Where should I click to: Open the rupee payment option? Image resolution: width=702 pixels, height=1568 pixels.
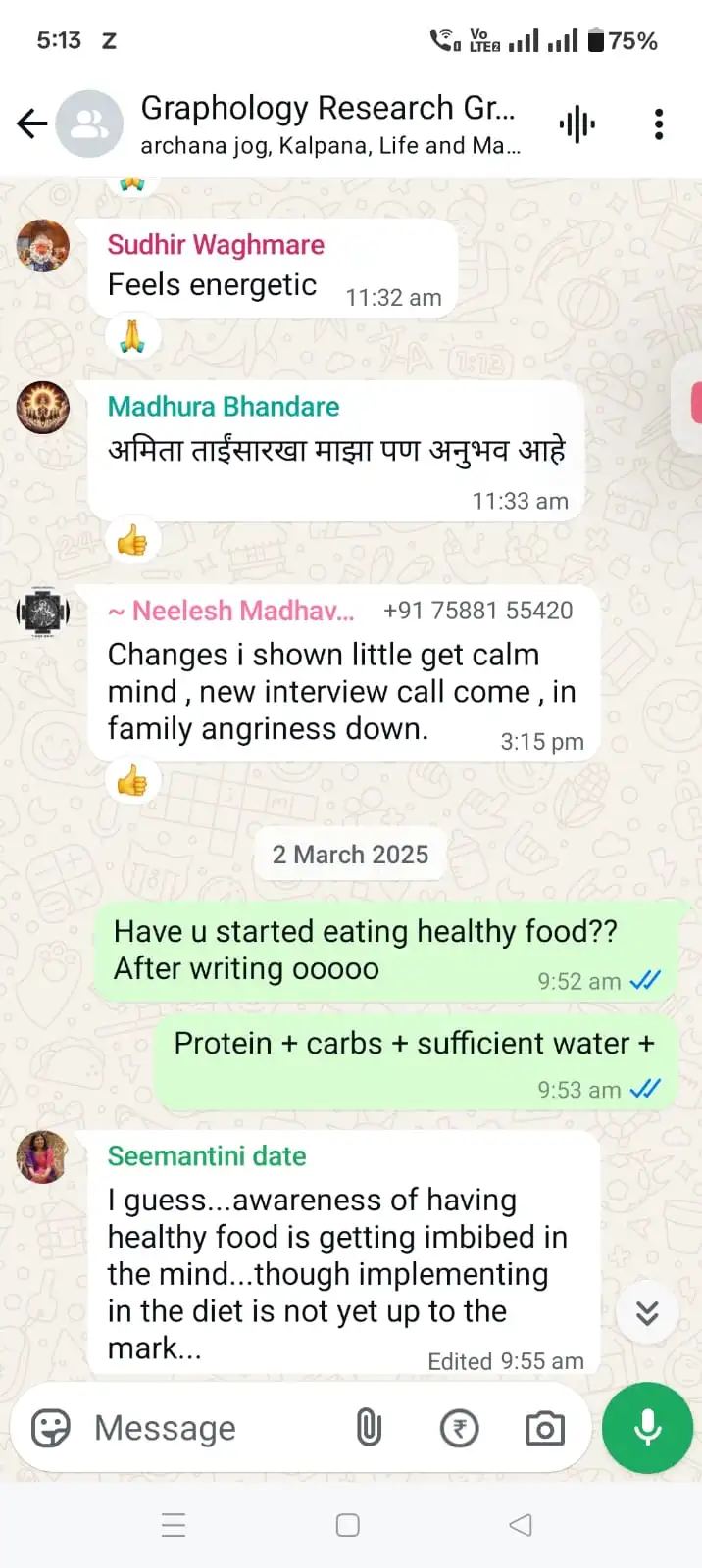[459, 1428]
